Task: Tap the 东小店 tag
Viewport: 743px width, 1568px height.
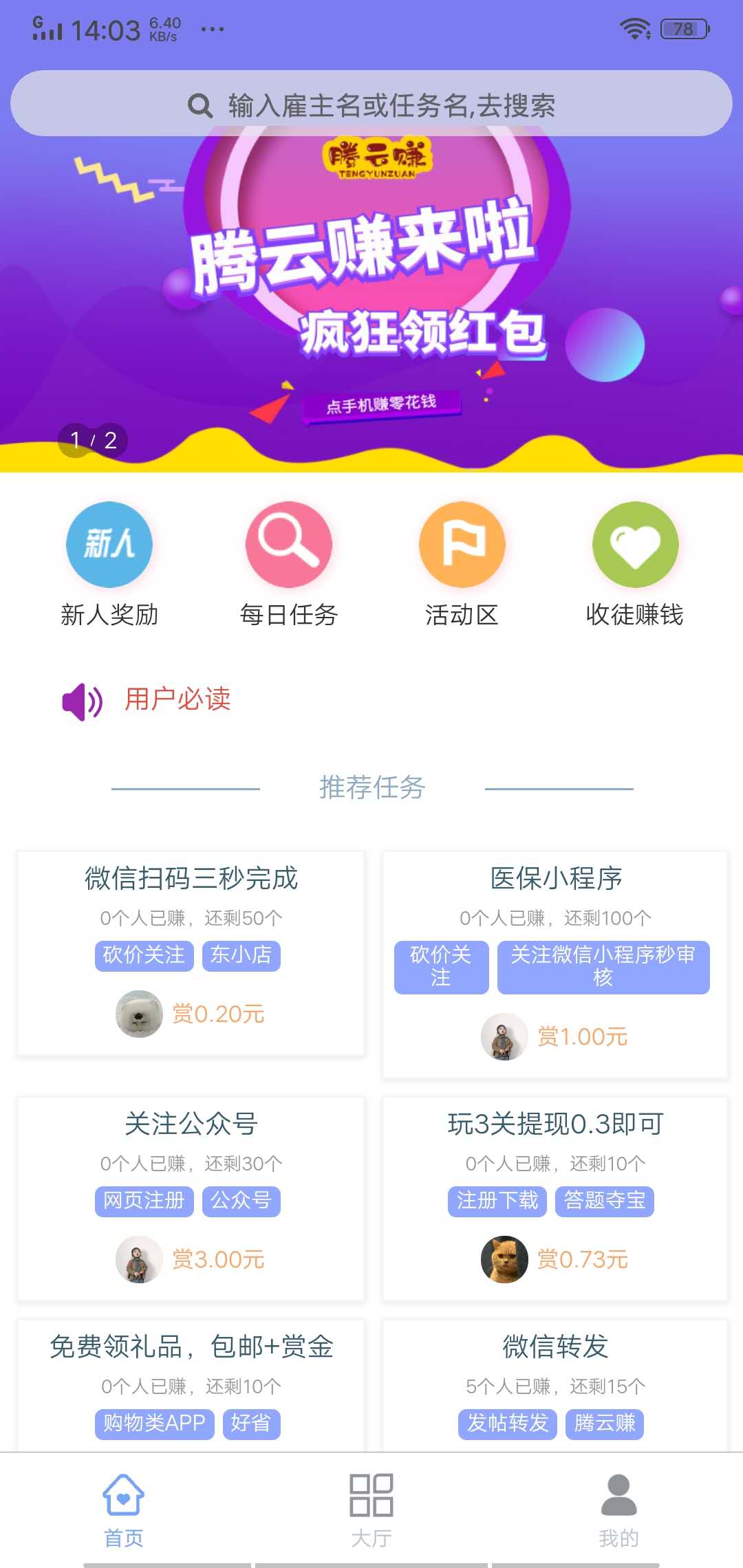Action: point(242,955)
